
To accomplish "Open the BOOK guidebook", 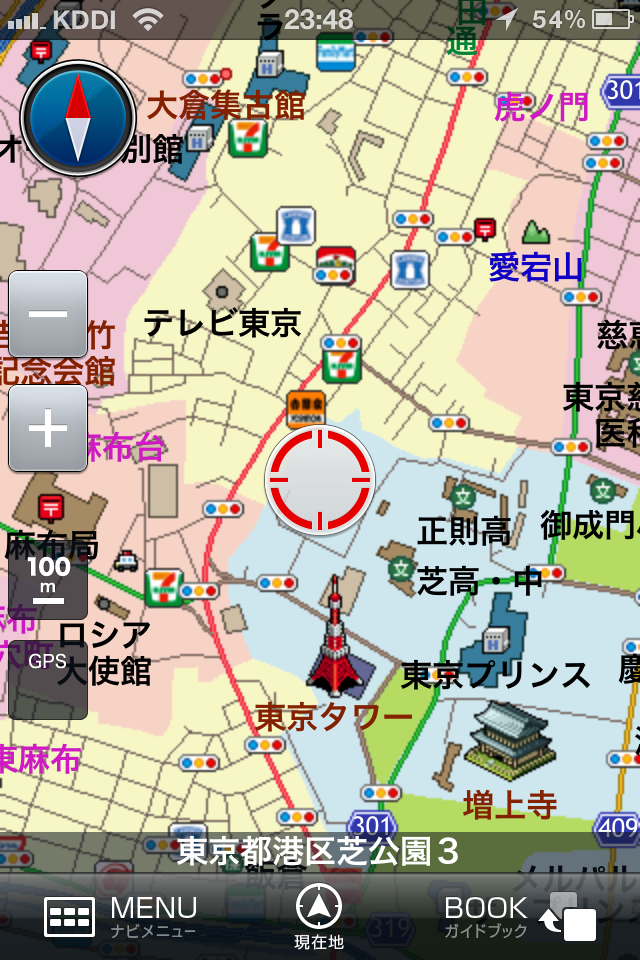I will [518, 916].
